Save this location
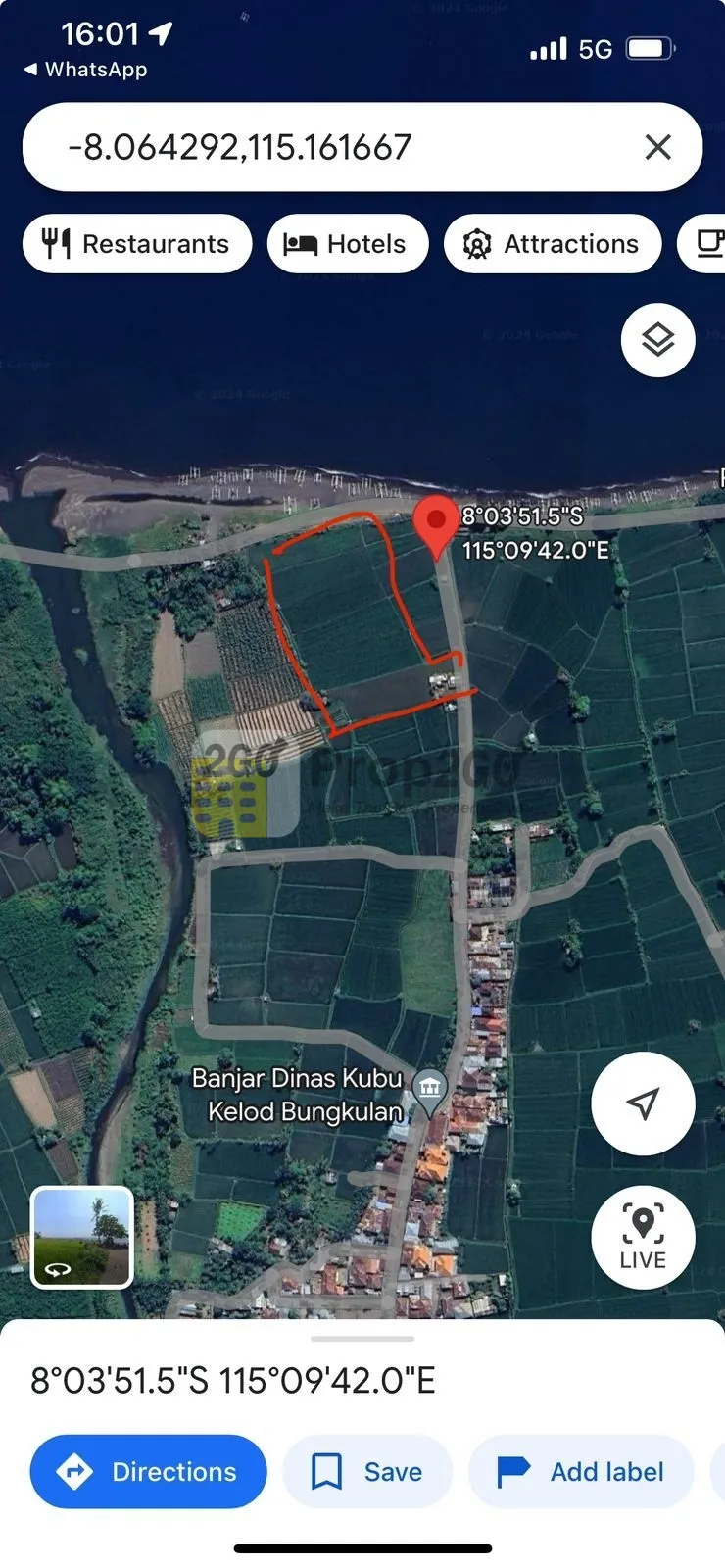This screenshot has height=1568, width=725. pyautogui.click(x=367, y=1471)
